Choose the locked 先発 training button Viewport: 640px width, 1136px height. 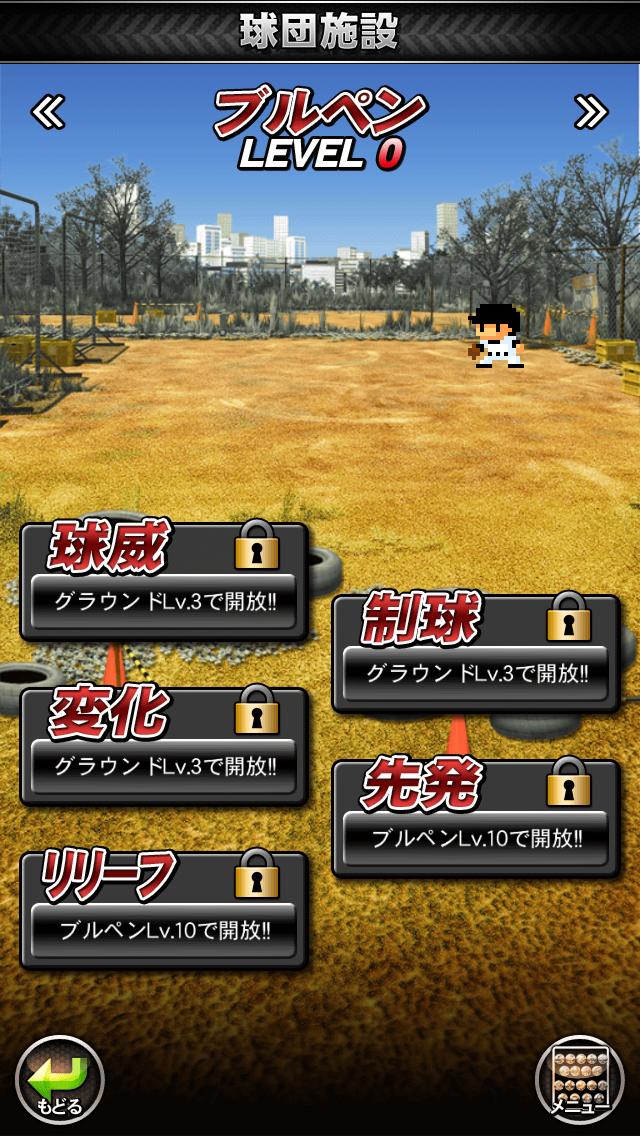click(476, 817)
